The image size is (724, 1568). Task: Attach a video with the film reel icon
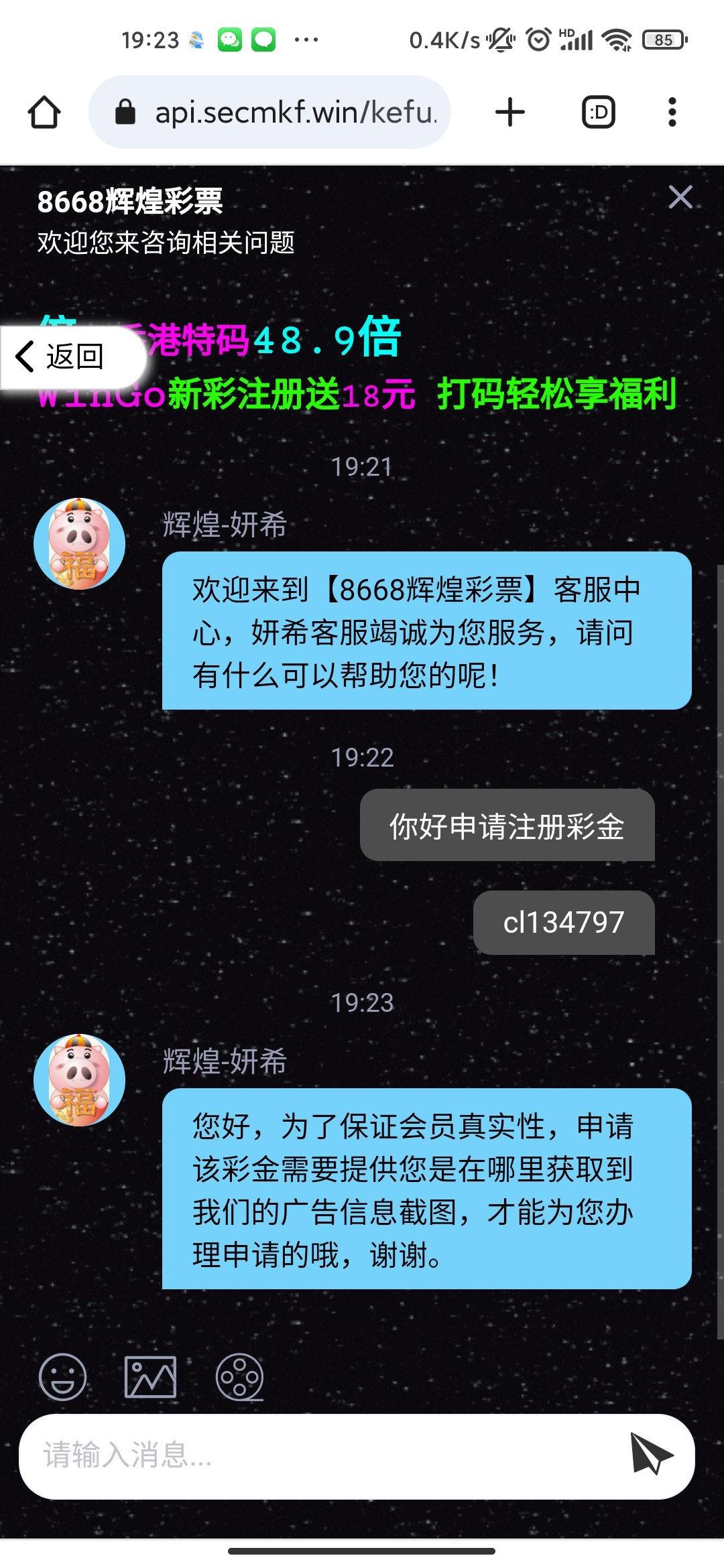tap(239, 1378)
